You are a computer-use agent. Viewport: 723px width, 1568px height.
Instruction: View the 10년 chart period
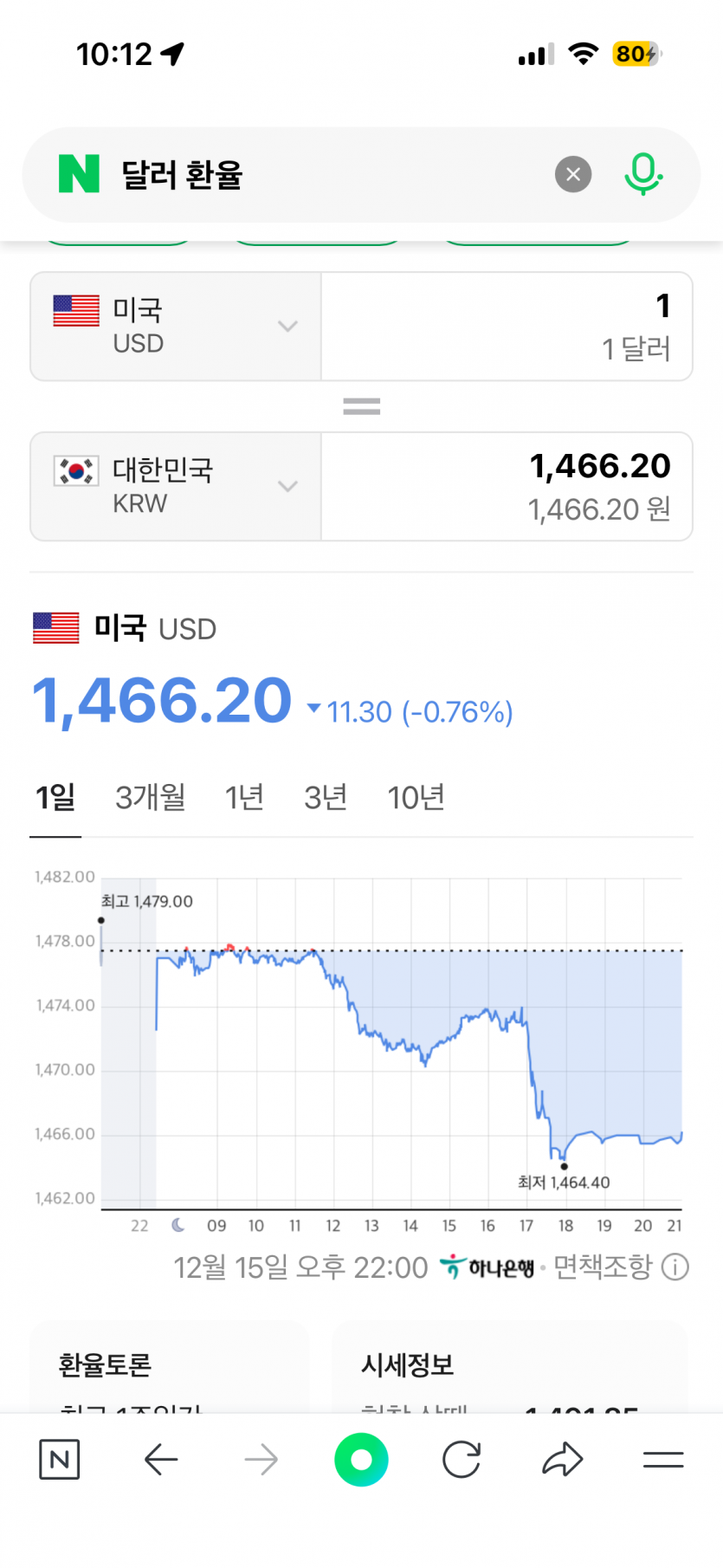[x=416, y=797]
